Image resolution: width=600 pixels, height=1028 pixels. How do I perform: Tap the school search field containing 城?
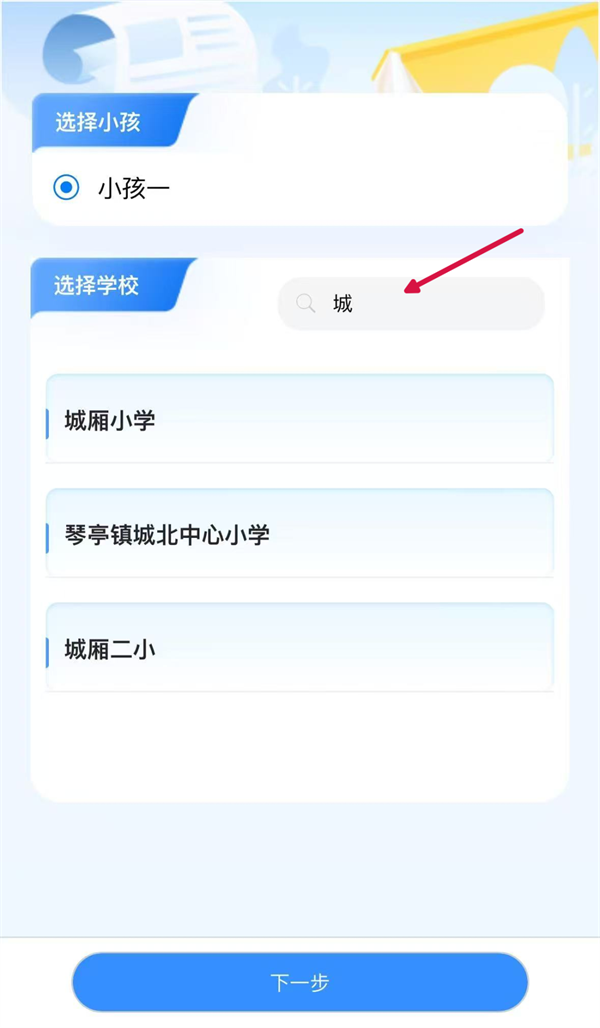click(x=411, y=304)
